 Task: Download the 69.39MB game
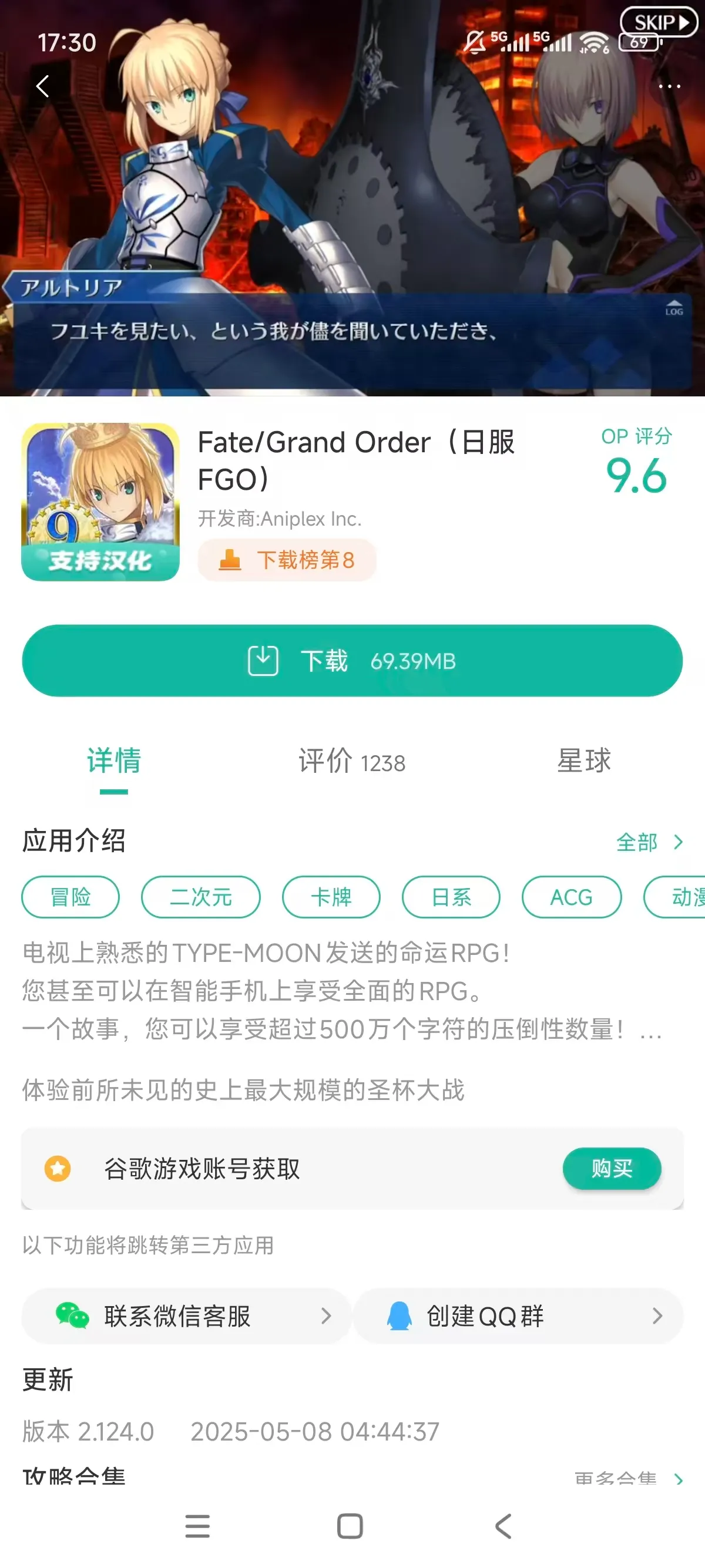click(352, 661)
